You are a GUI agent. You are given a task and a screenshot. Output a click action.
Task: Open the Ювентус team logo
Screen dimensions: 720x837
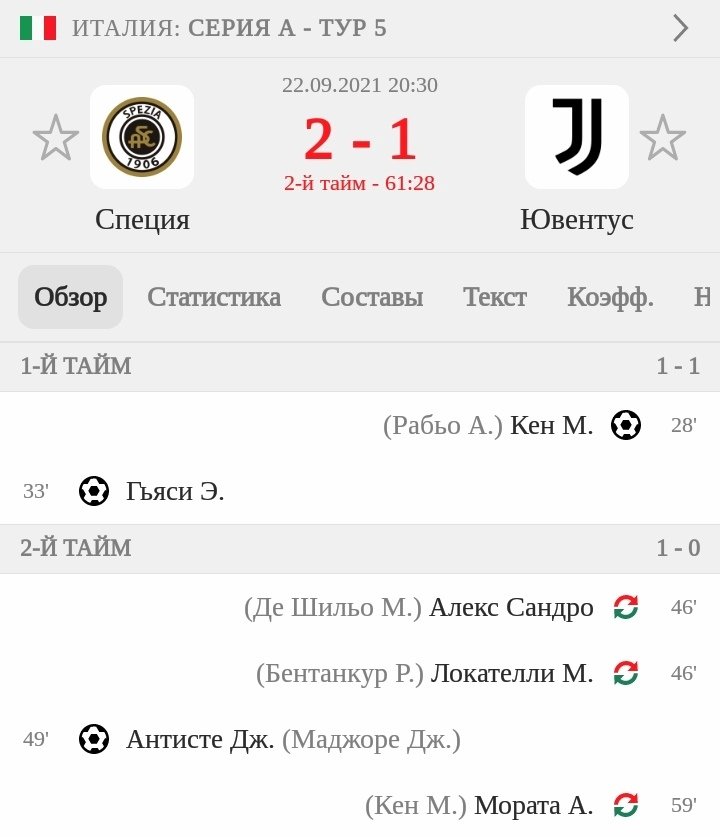577,137
